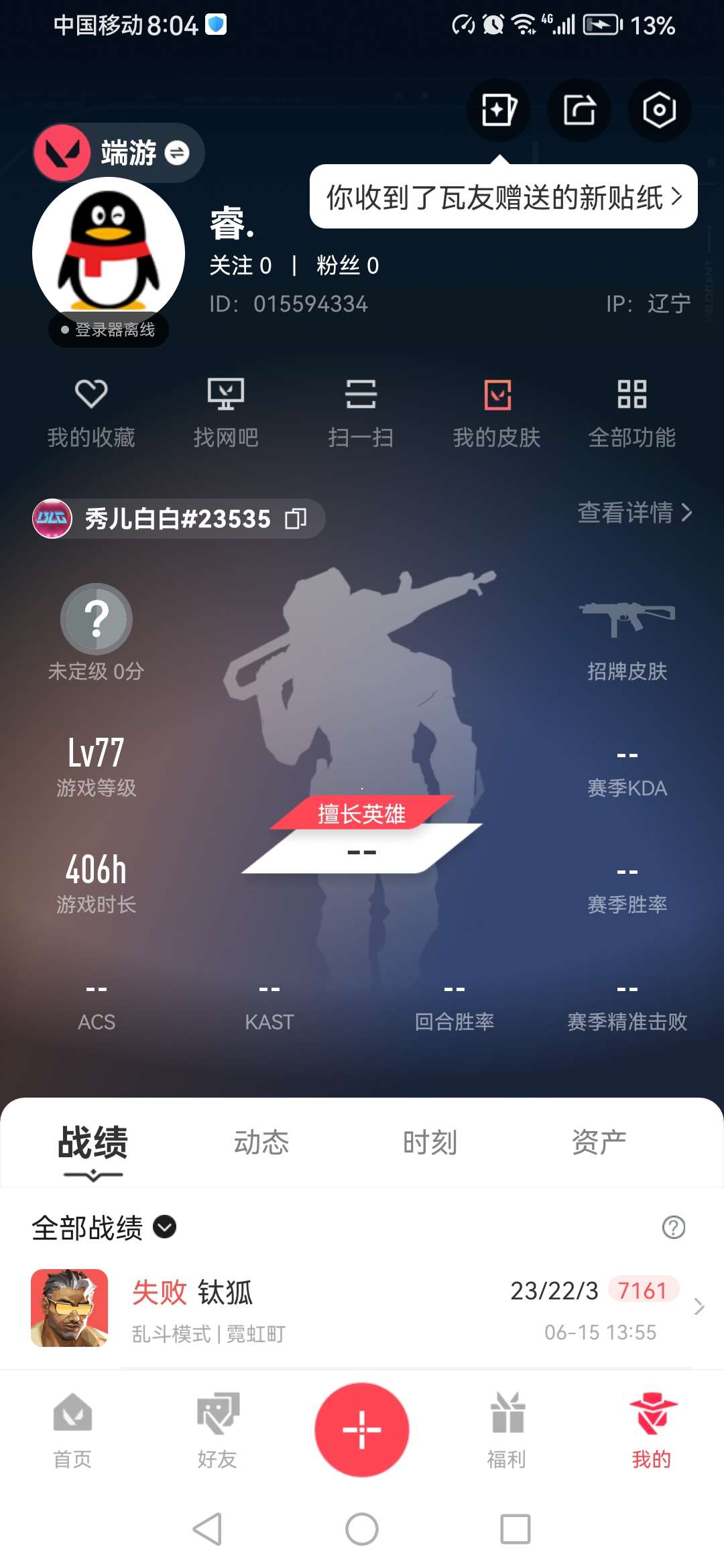Open 我的收藏 favorites
The height and width of the screenshot is (1568, 724).
91,411
